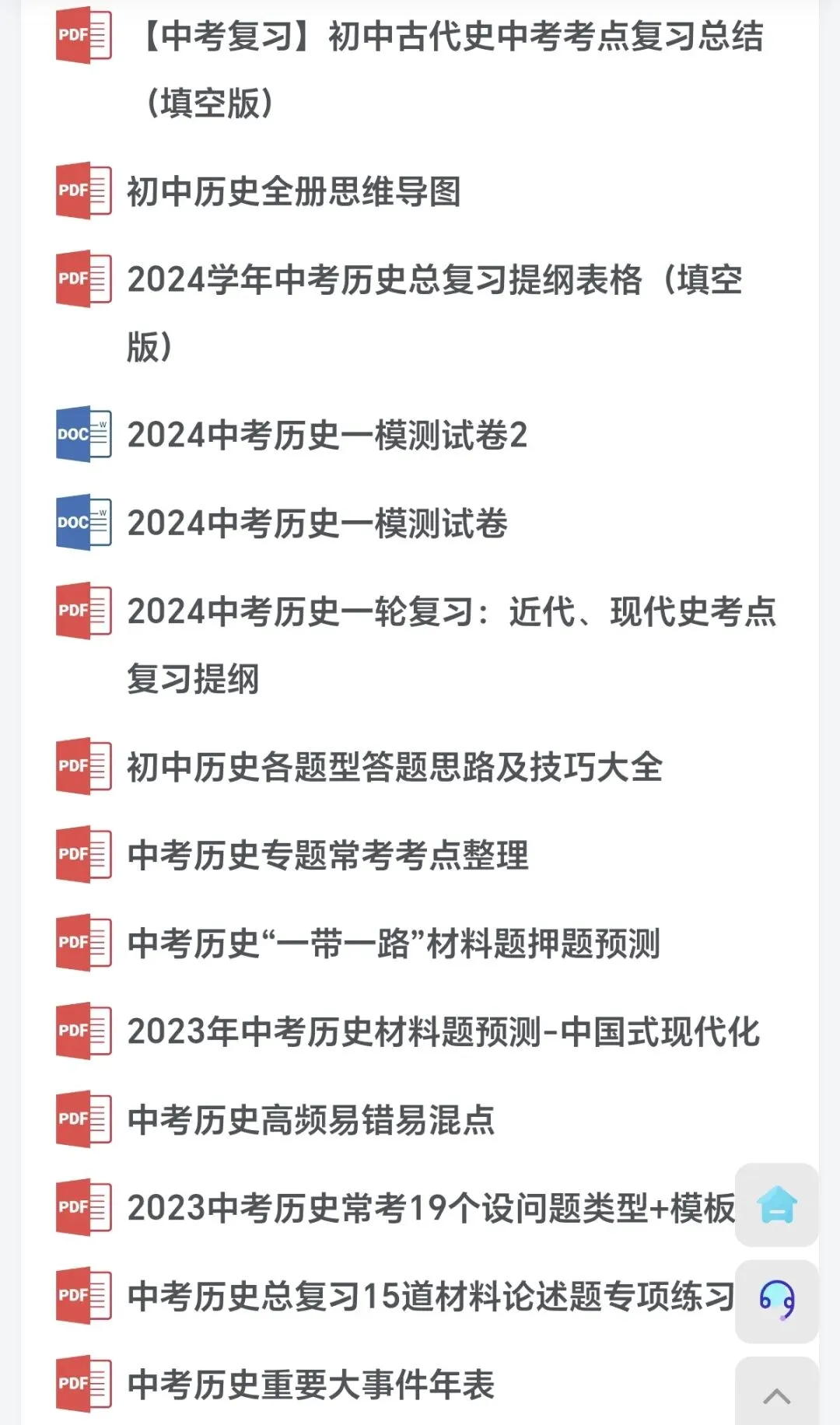Open the 2024中考历史一模测试卷2 document
The image size is (840, 1425).
pyautogui.click(x=327, y=436)
